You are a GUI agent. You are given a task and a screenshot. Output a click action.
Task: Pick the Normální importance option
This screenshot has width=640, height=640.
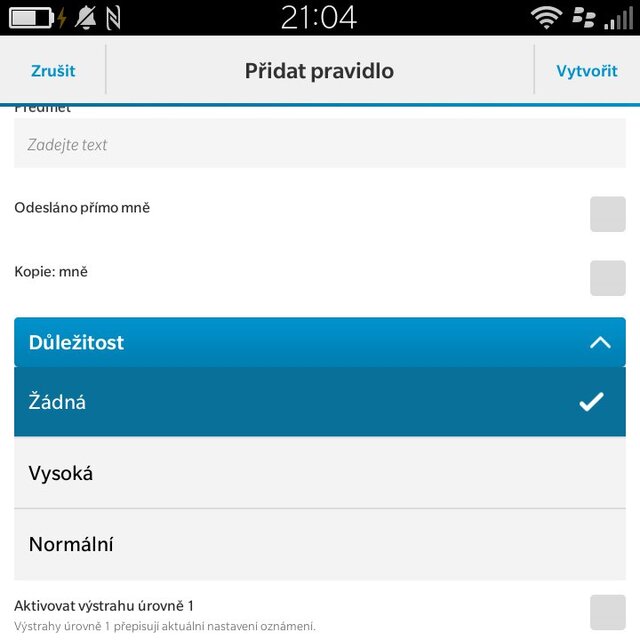[320, 545]
